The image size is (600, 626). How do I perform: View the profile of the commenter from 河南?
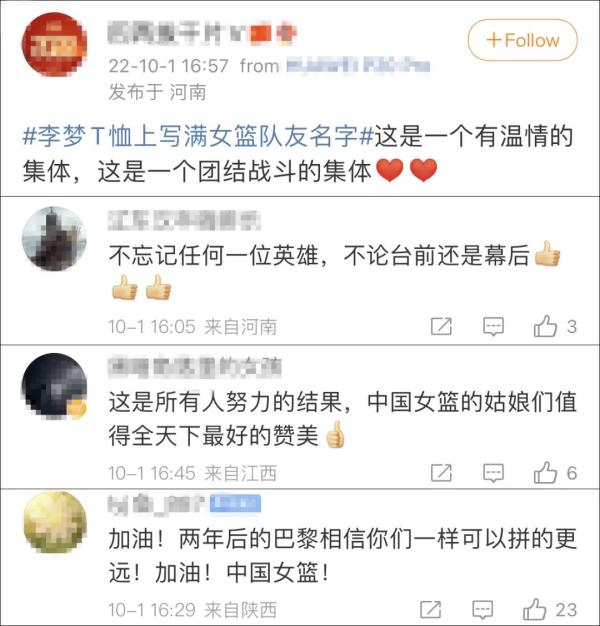53,239
